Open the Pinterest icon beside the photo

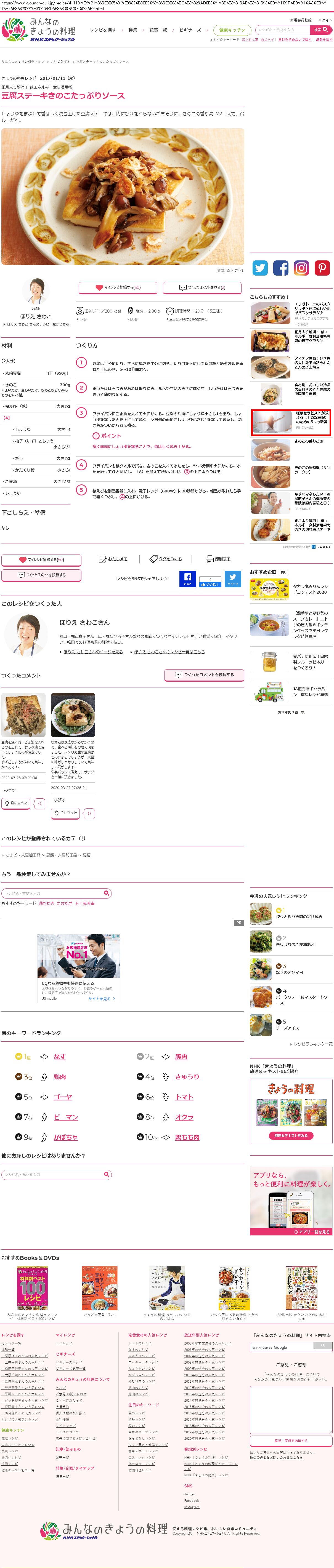point(322,267)
